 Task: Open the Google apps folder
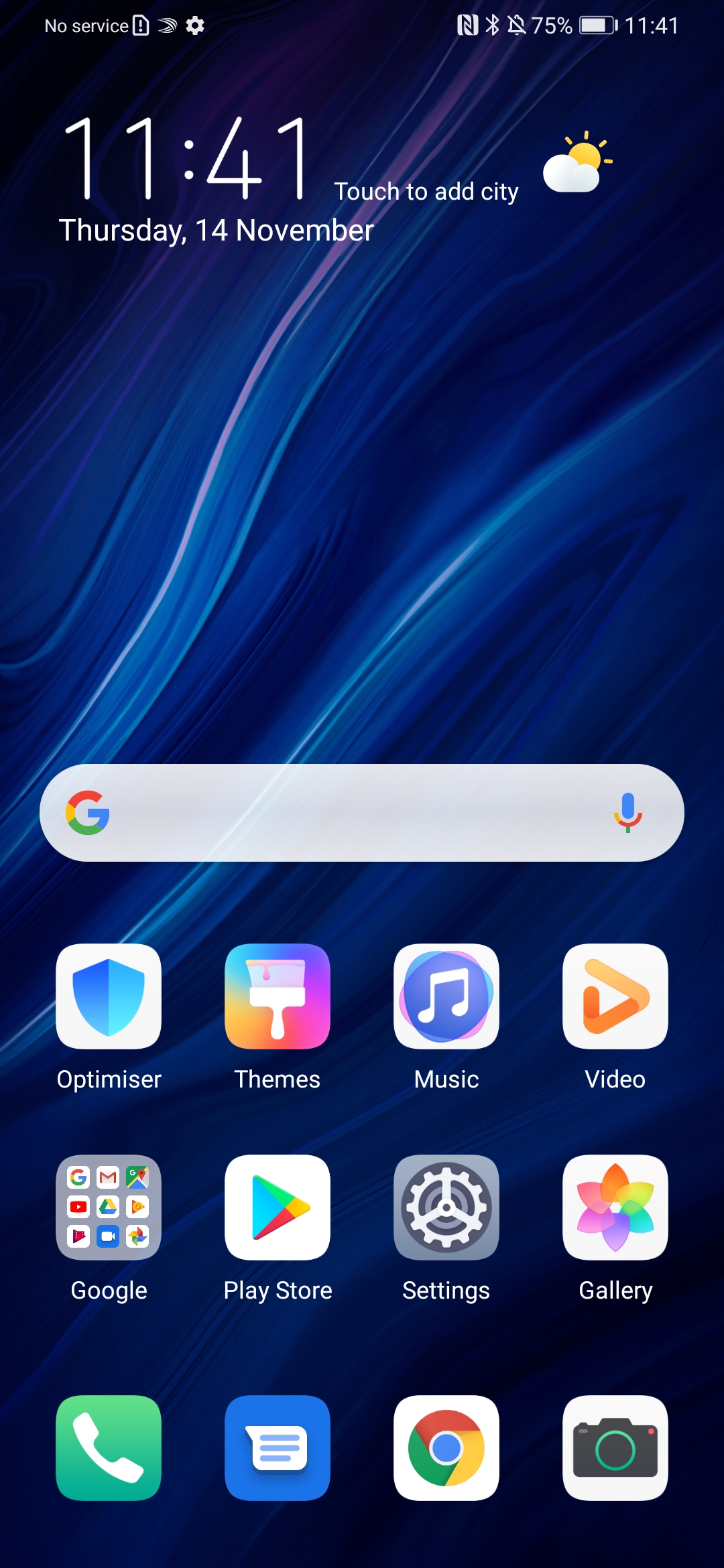pos(109,1207)
